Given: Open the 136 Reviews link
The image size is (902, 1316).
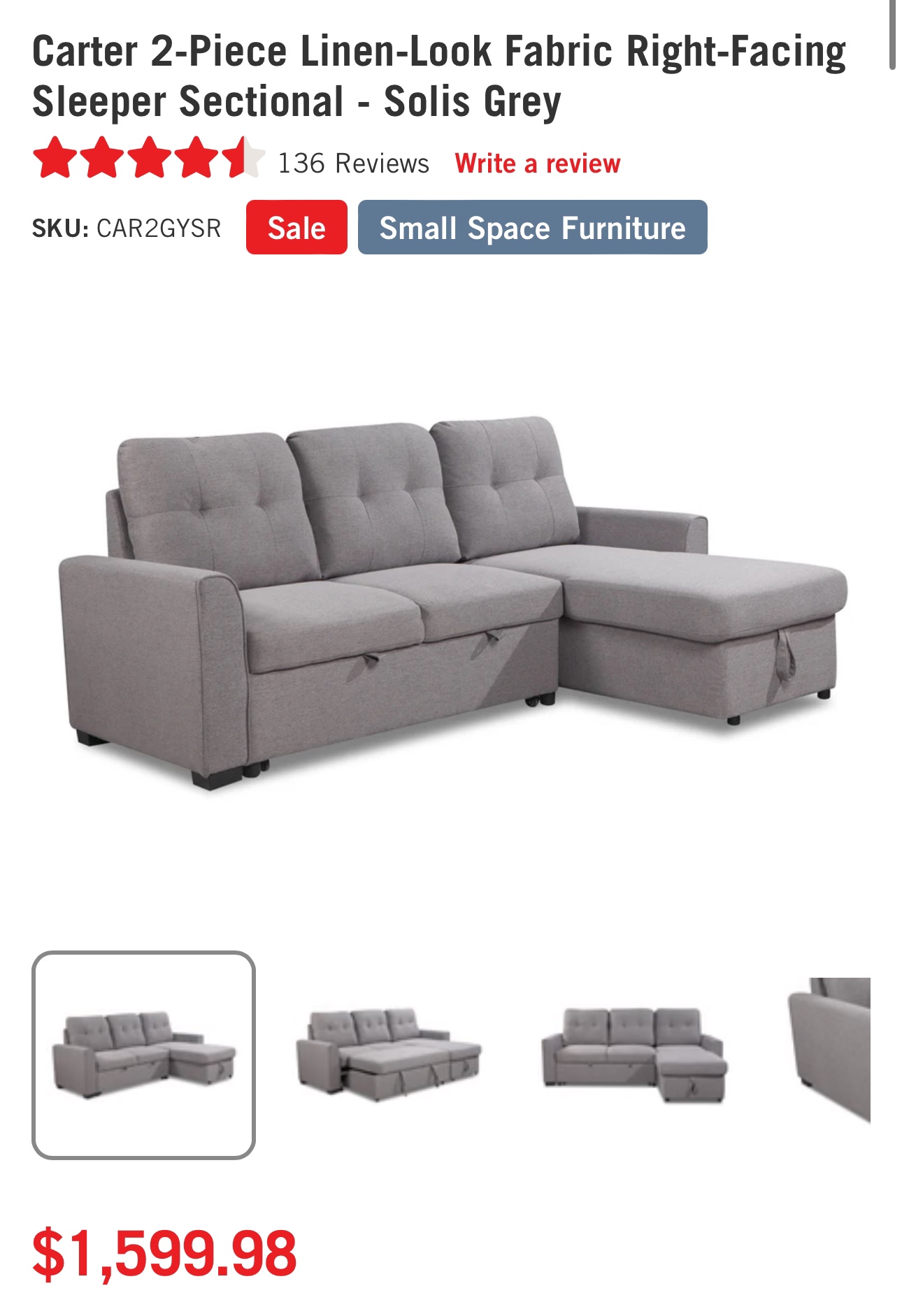Looking at the screenshot, I should point(353,164).
